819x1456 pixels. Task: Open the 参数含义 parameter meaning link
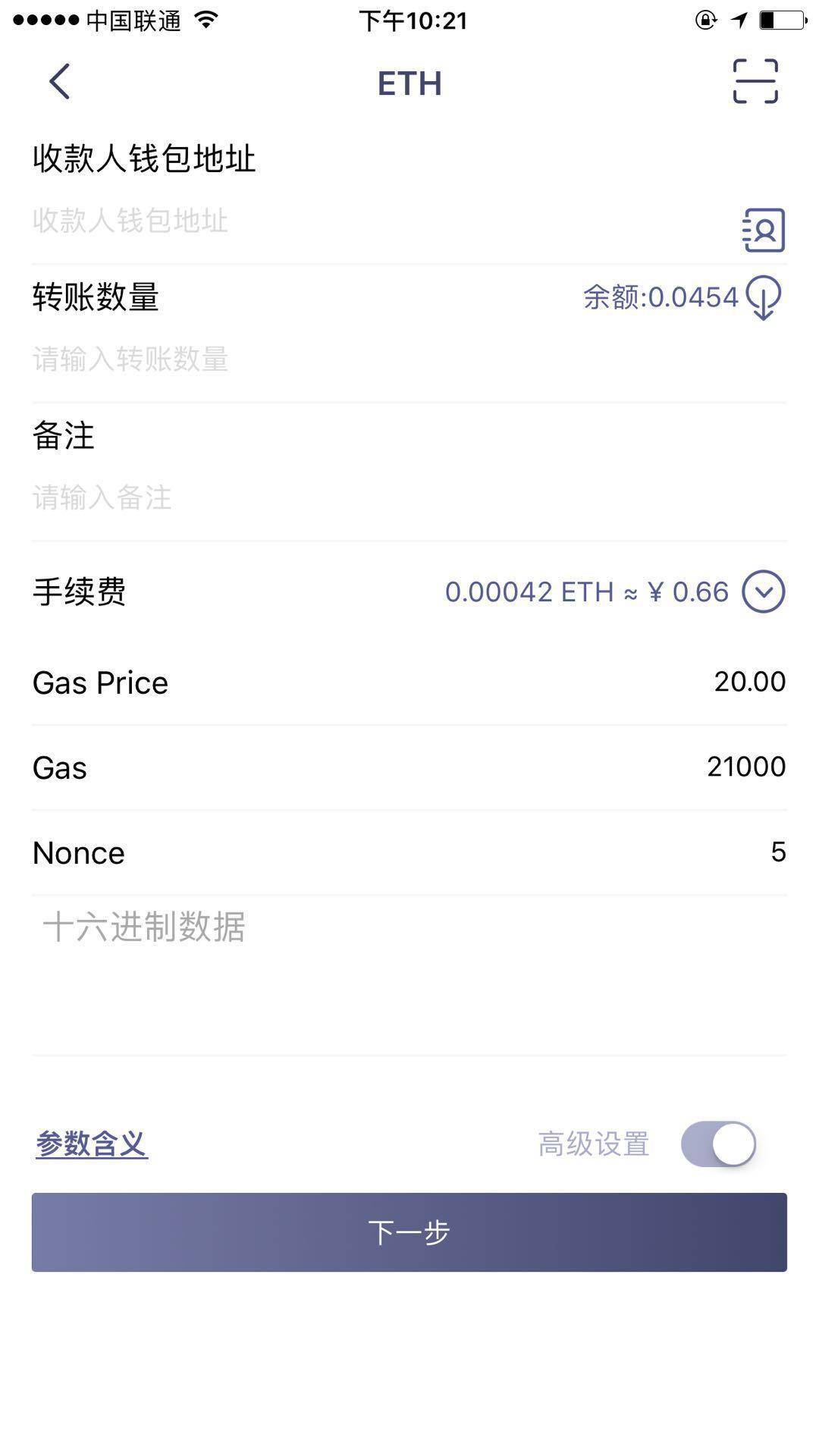coord(92,1144)
